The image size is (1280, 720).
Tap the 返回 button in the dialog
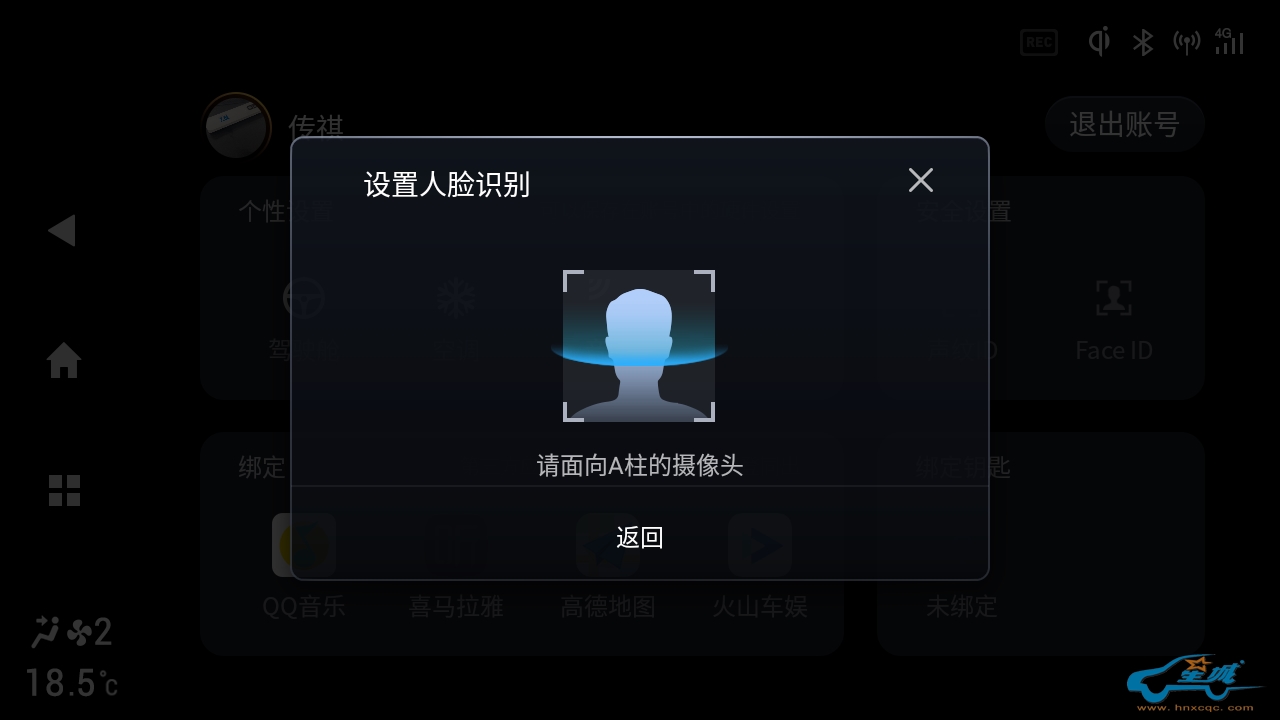tap(640, 537)
